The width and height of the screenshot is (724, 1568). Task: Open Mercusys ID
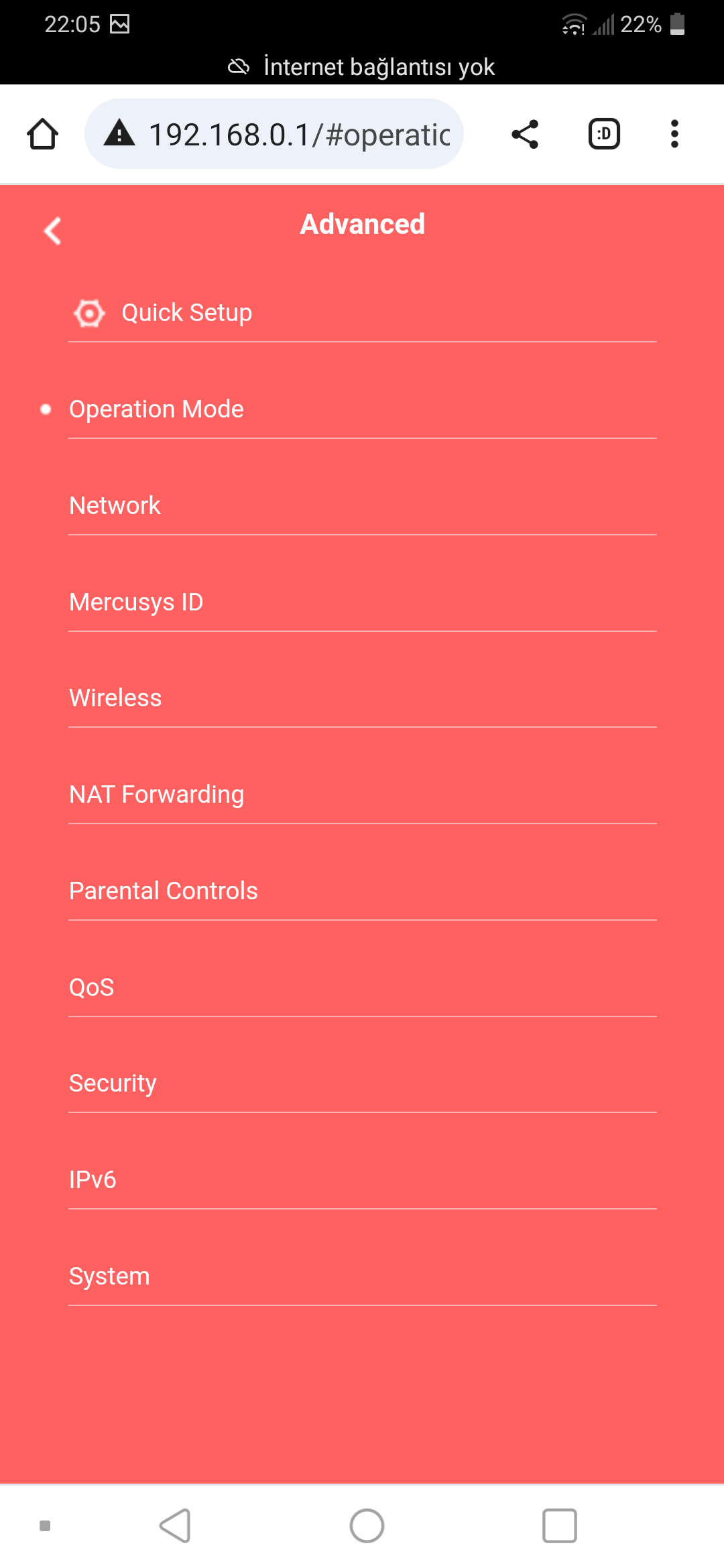(x=362, y=602)
